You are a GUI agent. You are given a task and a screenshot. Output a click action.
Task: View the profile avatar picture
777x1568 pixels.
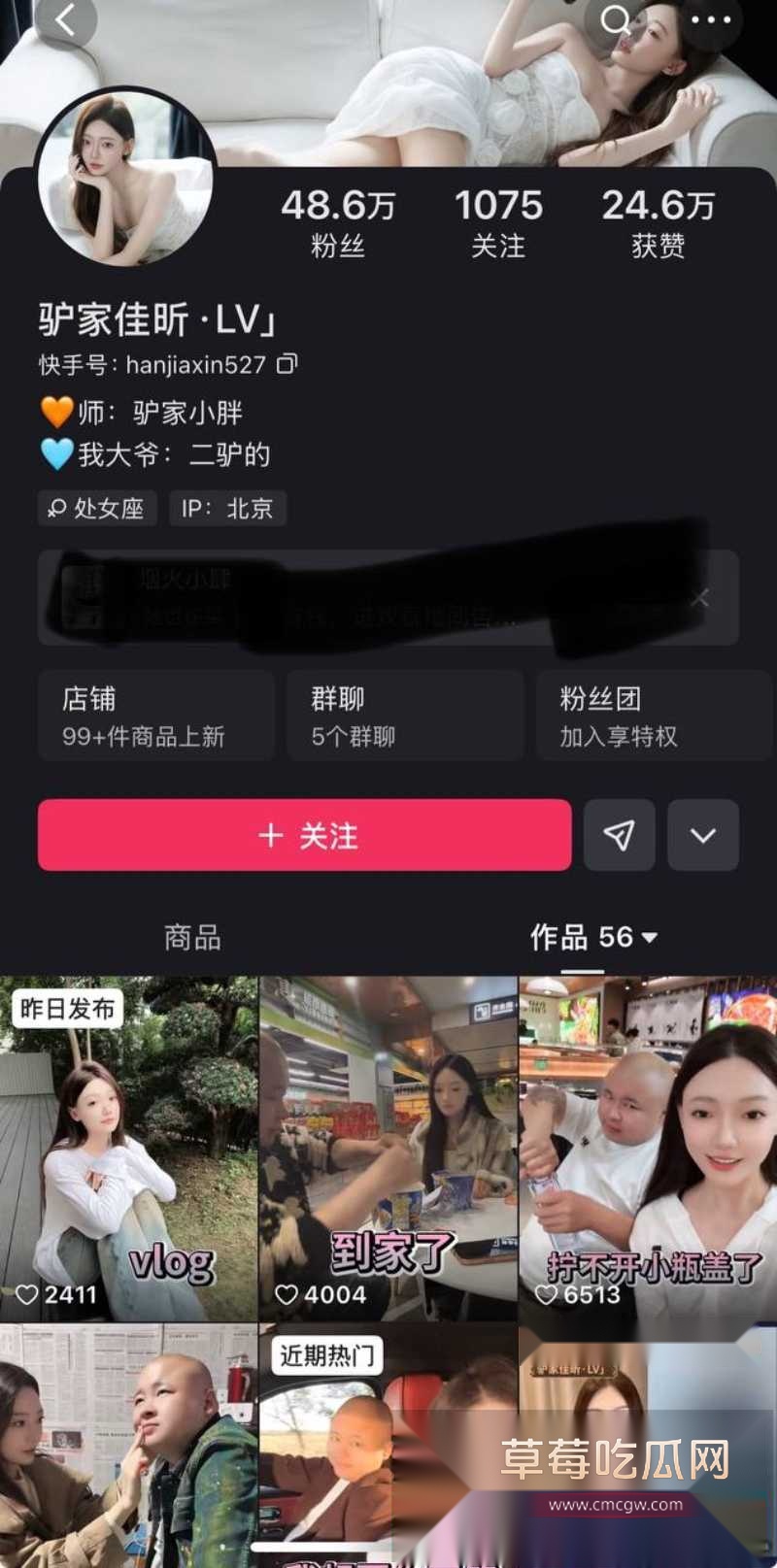126,173
